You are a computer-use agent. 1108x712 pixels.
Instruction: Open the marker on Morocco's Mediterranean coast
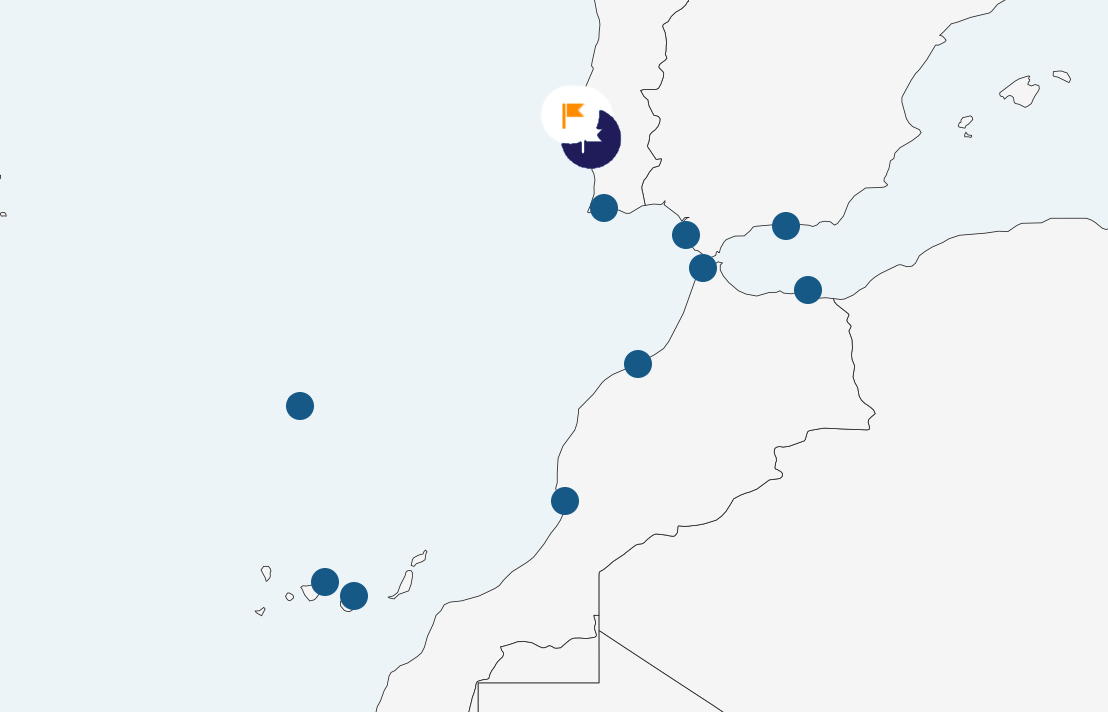[x=808, y=290]
